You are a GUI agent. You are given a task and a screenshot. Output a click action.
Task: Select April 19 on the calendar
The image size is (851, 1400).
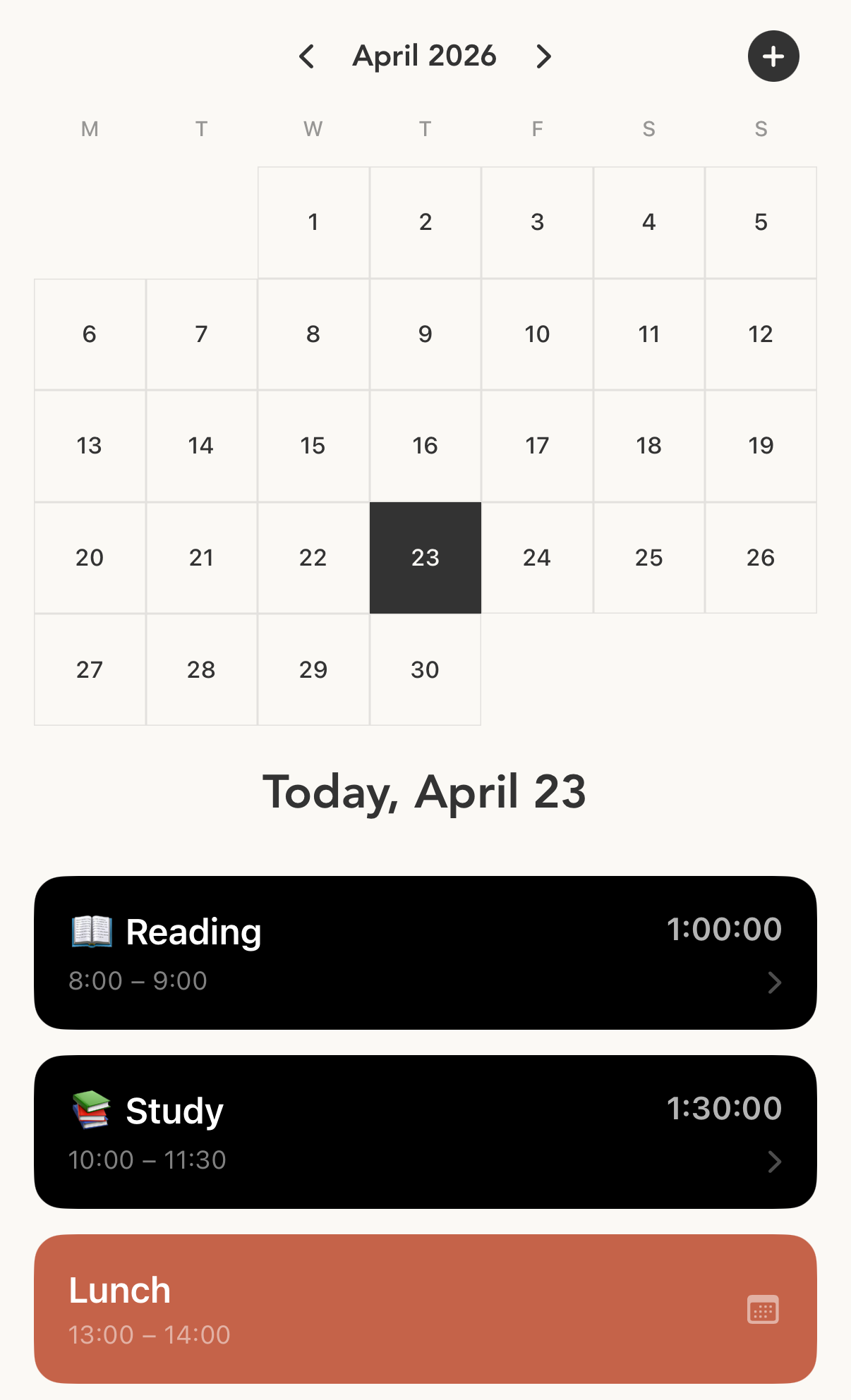[x=761, y=446]
